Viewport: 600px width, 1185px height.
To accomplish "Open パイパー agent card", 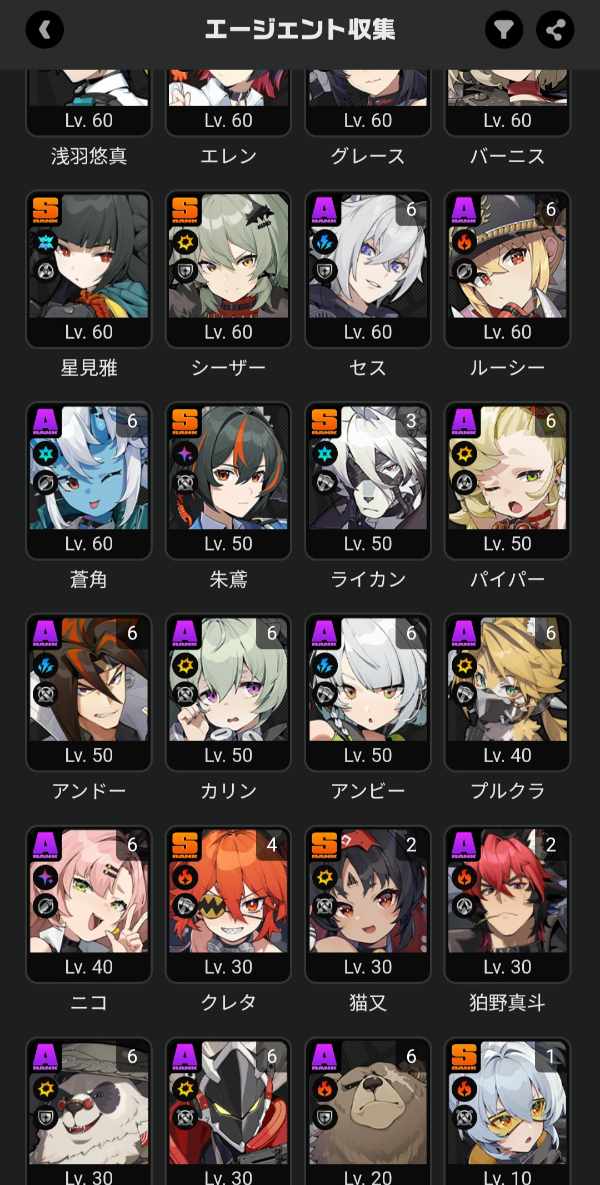I will [507, 480].
